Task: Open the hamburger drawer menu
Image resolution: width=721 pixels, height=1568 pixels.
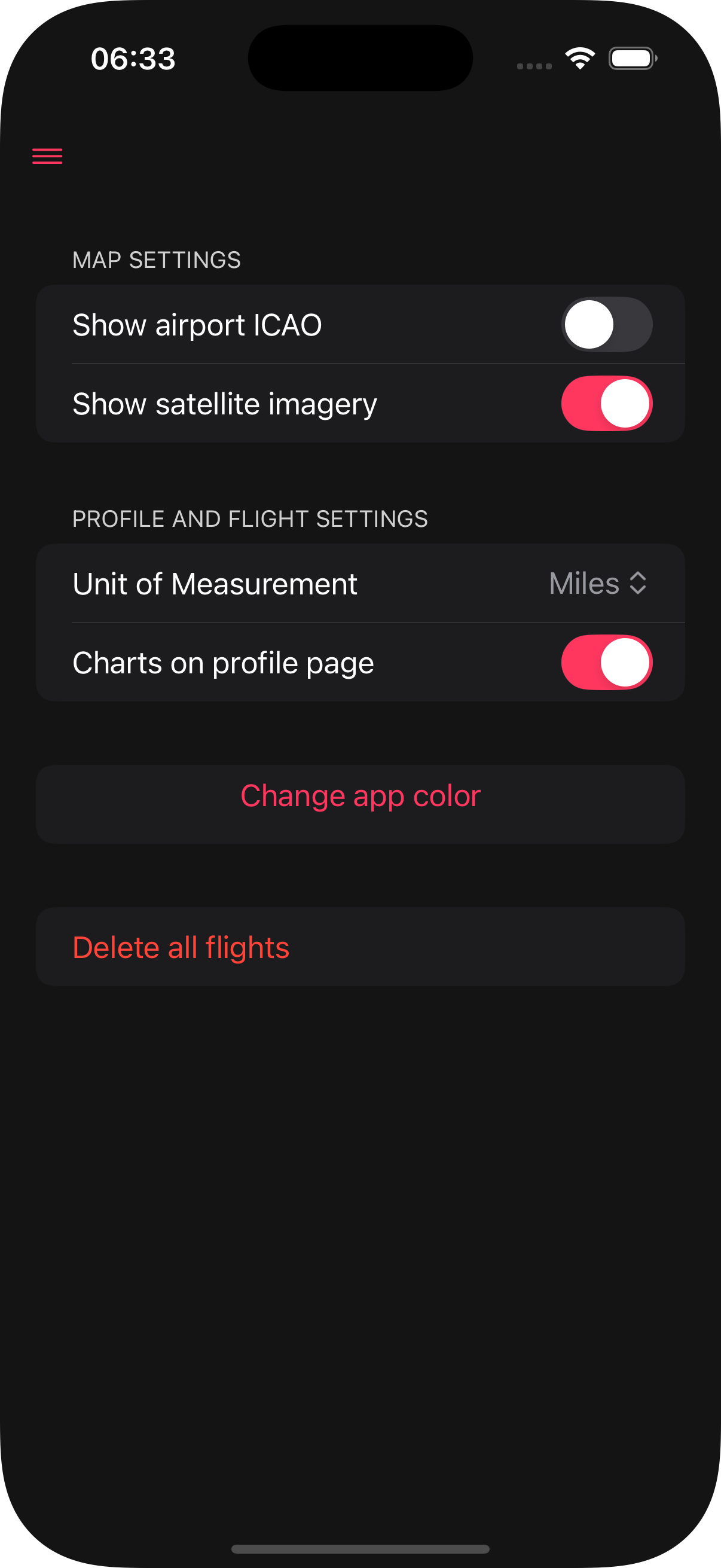Action: coord(47,157)
